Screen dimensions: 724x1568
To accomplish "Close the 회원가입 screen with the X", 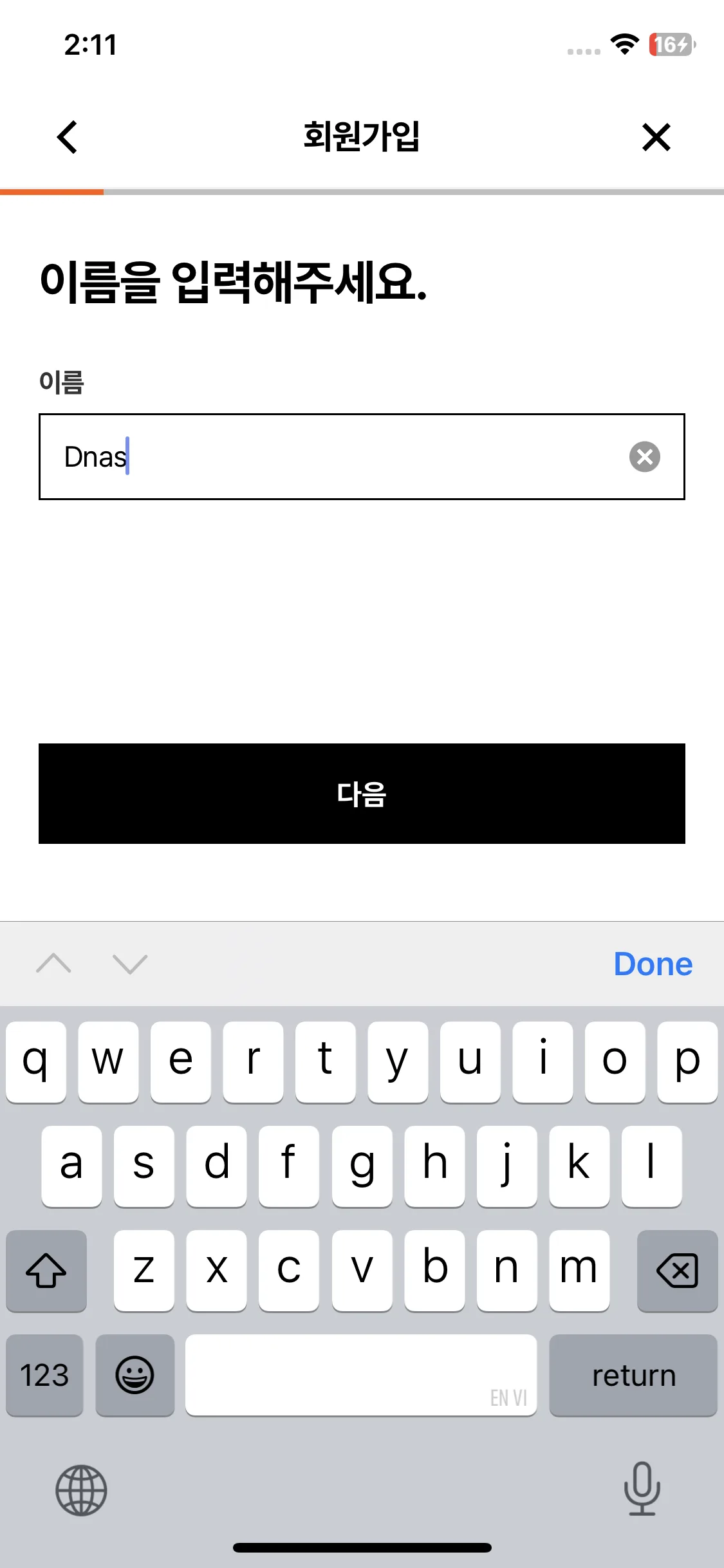I will point(656,137).
